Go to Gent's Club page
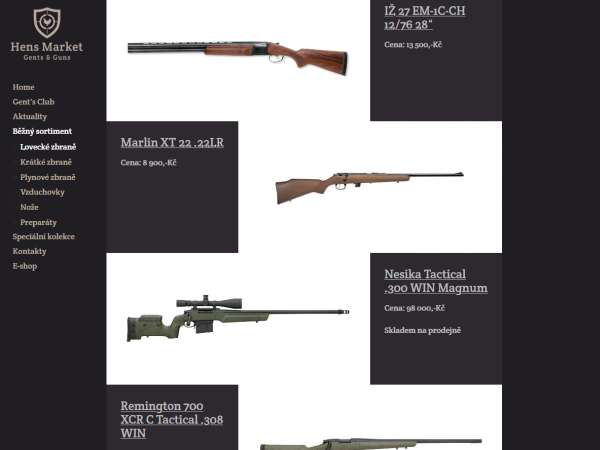 click(33, 102)
